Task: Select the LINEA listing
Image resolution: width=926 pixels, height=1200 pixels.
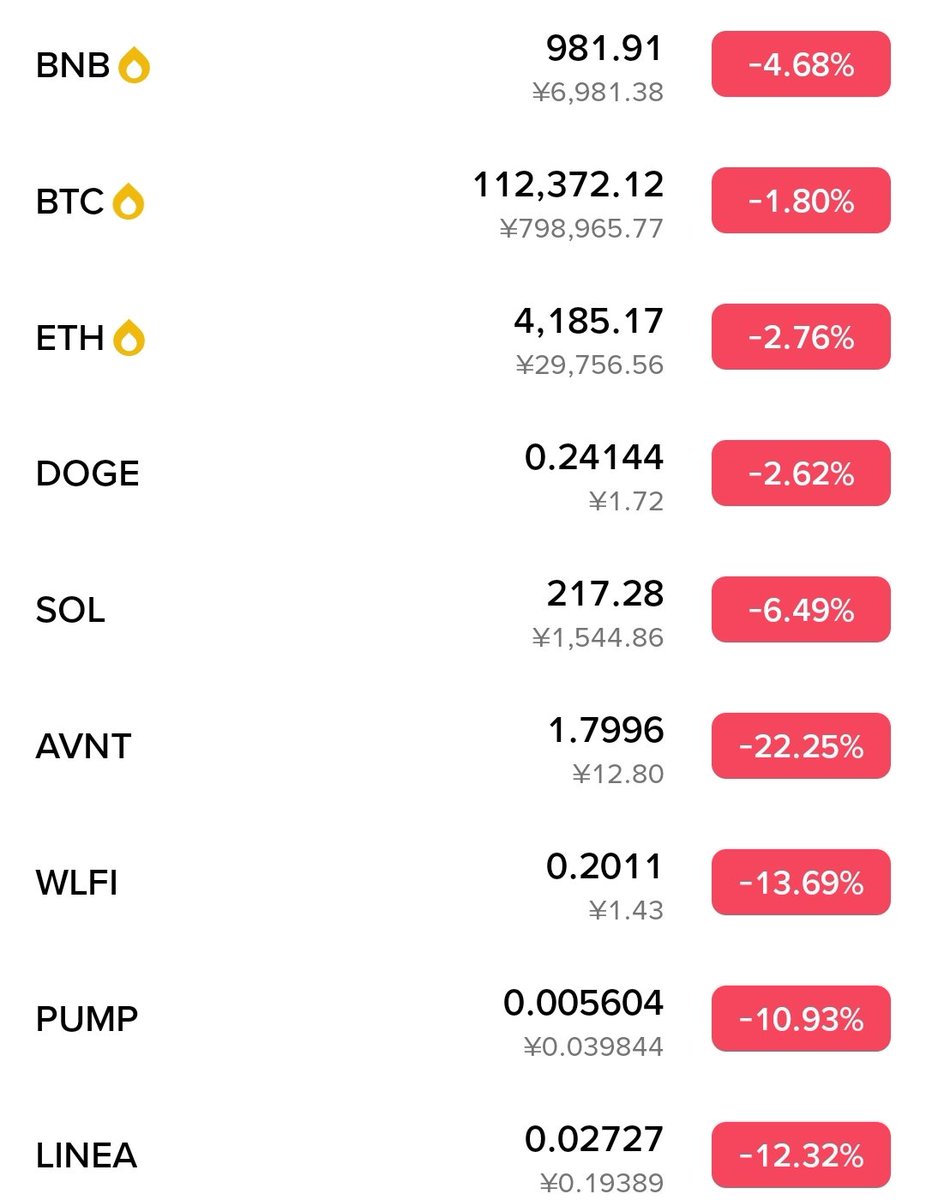Action: pyautogui.click(x=86, y=1155)
